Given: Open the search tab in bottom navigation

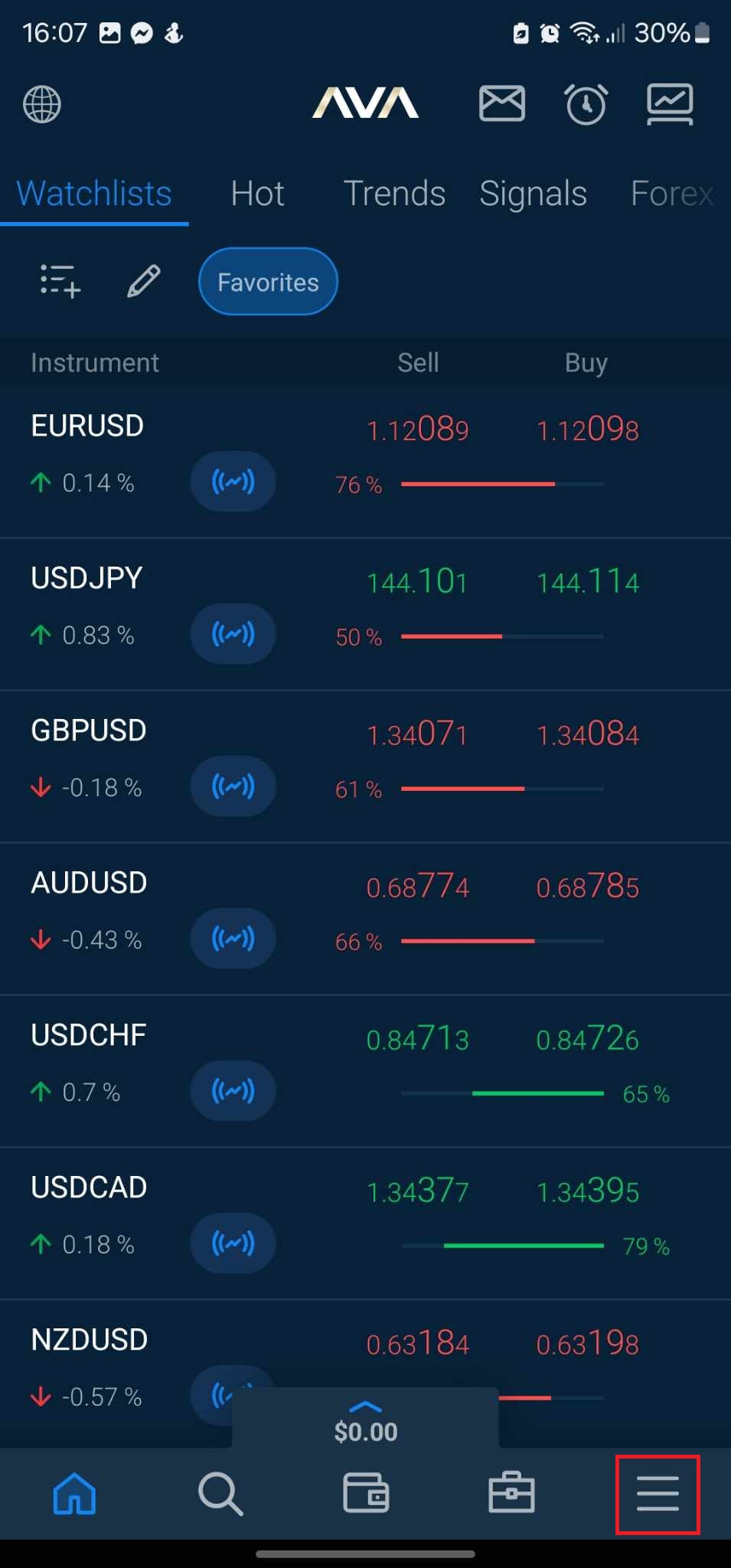Looking at the screenshot, I should click(x=220, y=1494).
